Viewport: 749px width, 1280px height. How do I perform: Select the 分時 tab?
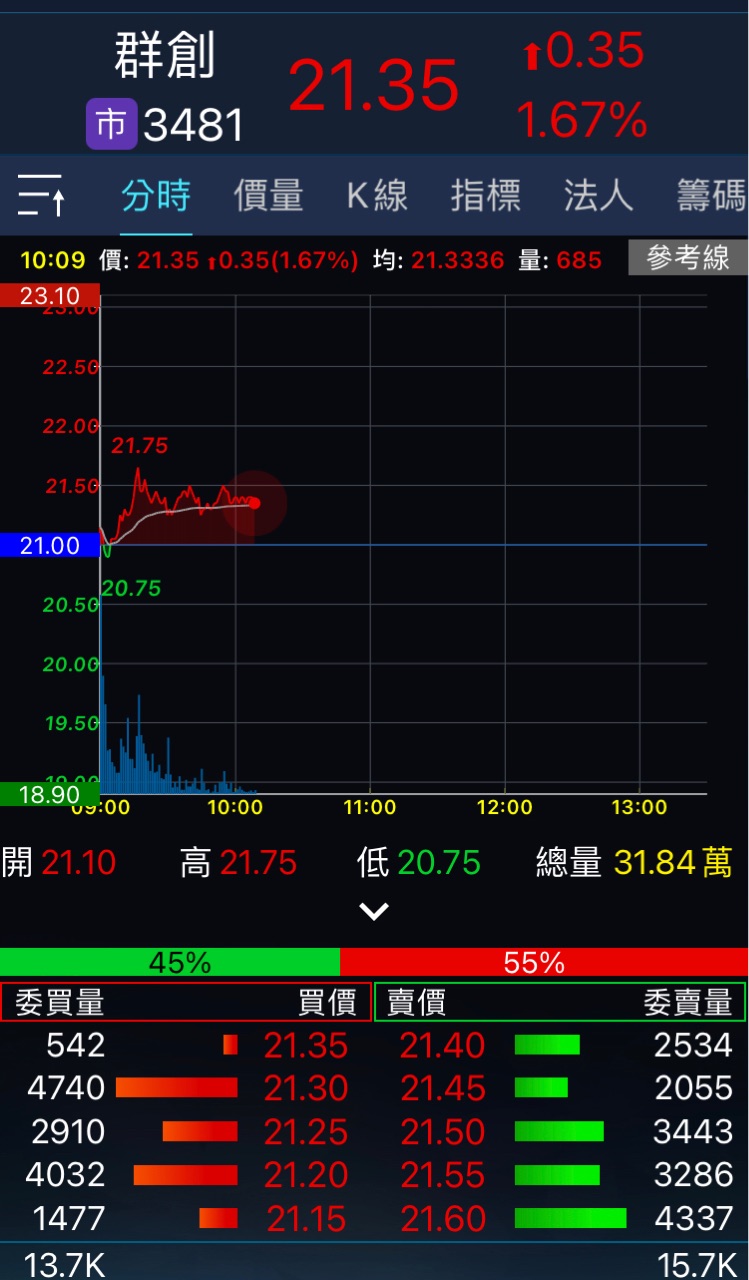[156, 196]
